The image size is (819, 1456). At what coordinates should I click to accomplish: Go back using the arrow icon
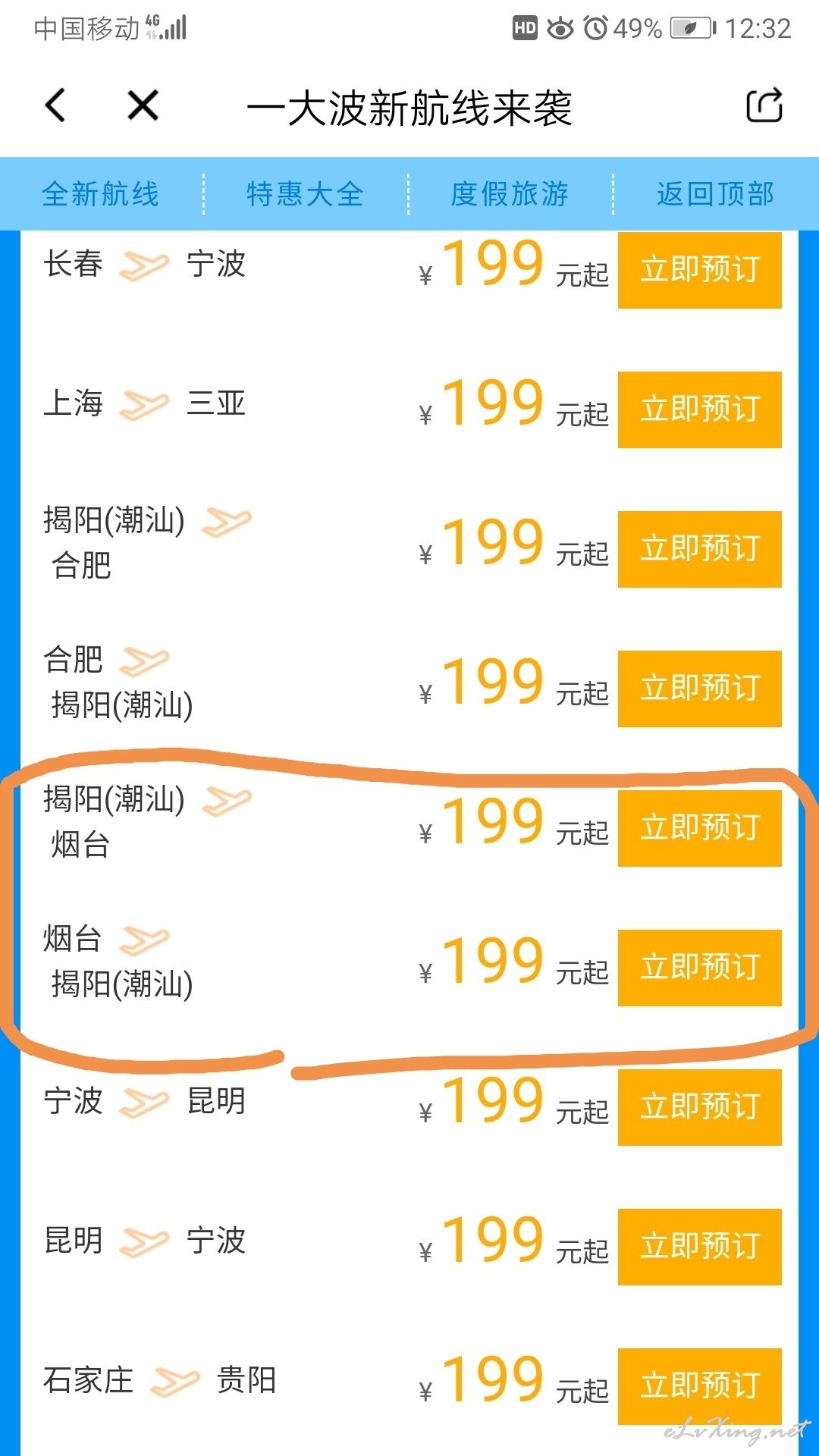[x=55, y=105]
